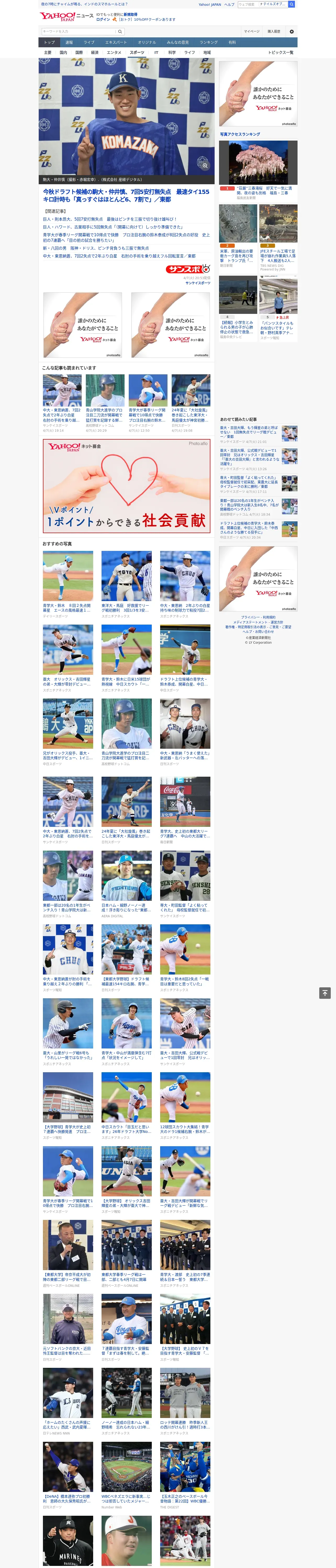Open the ranked #1 三春滝桜 photo
The image size is (336, 1568).
click(x=258, y=163)
